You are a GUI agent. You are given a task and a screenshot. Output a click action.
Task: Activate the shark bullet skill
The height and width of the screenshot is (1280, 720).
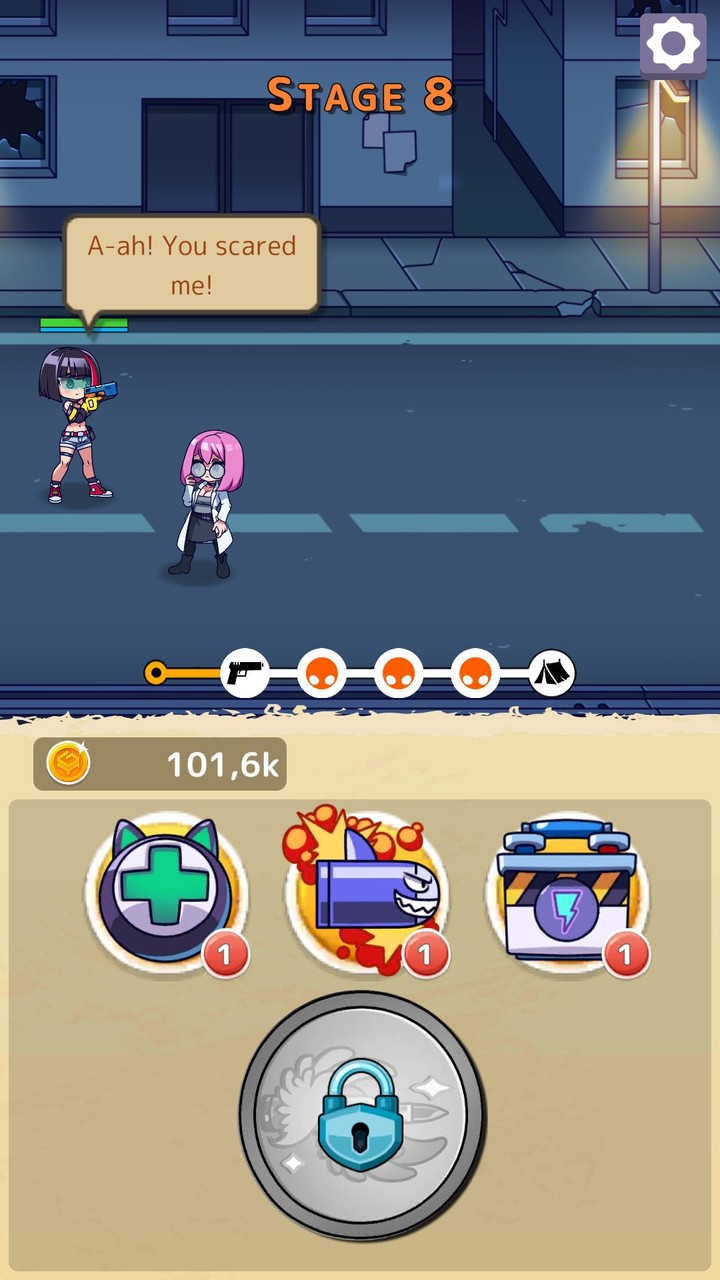tap(366, 890)
